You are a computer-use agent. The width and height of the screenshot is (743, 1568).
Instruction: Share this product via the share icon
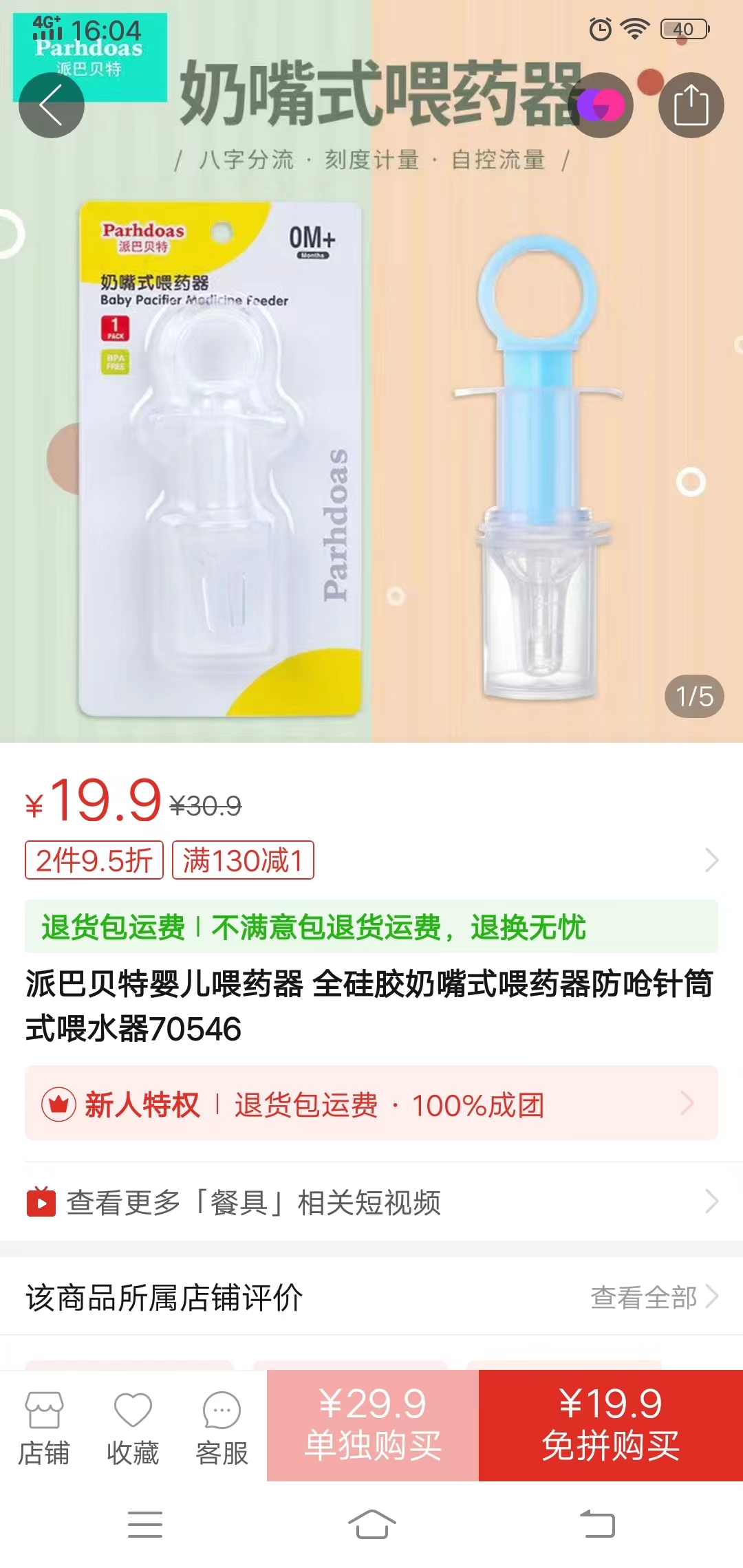click(x=691, y=105)
